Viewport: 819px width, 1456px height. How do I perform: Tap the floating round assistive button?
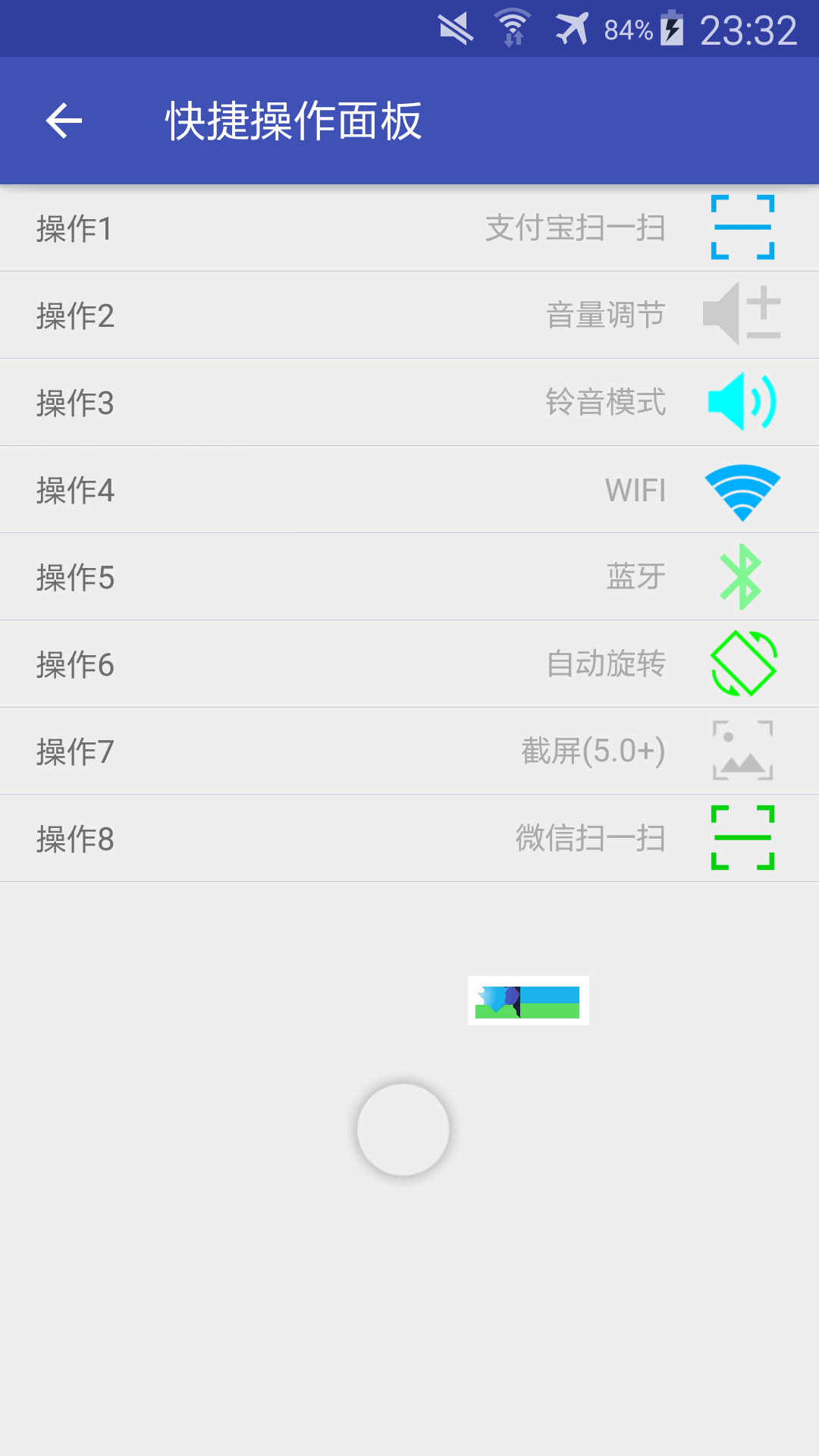[403, 1129]
